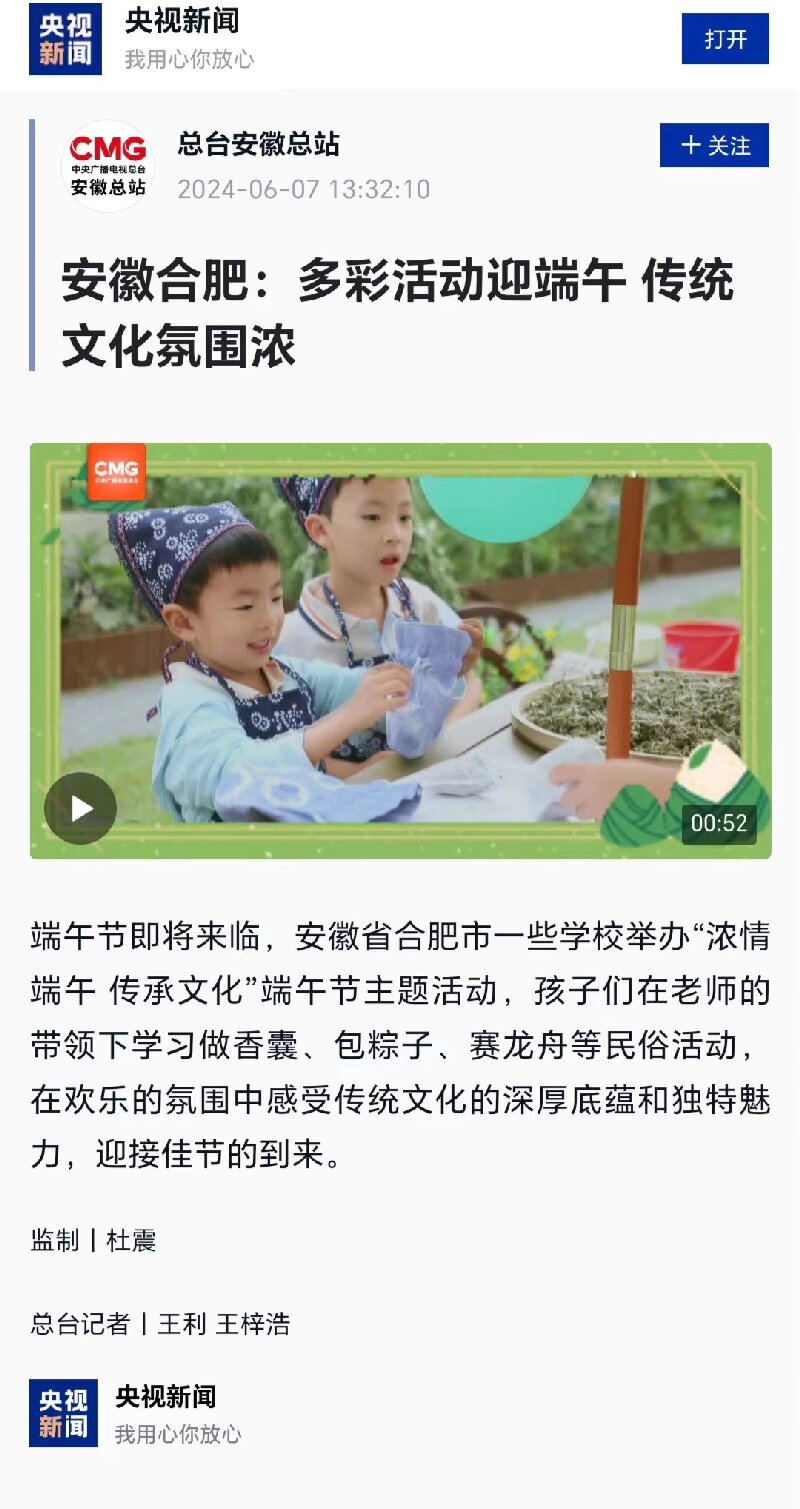Follow 总台安徽总站 with 关注 button
The height and width of the screenshot is (1509, 800).
pos(714,145)
